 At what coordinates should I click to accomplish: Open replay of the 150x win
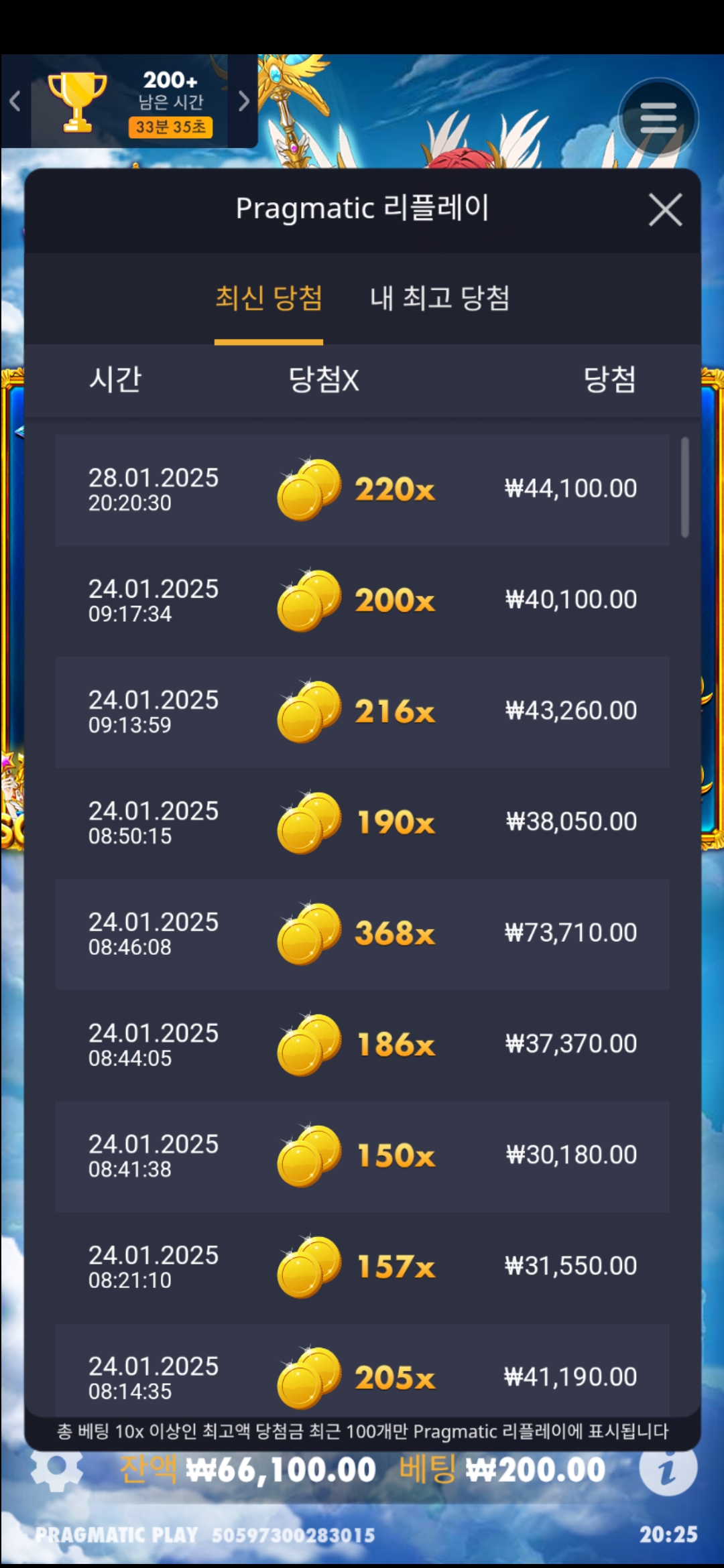click(x=362, y=1156)
